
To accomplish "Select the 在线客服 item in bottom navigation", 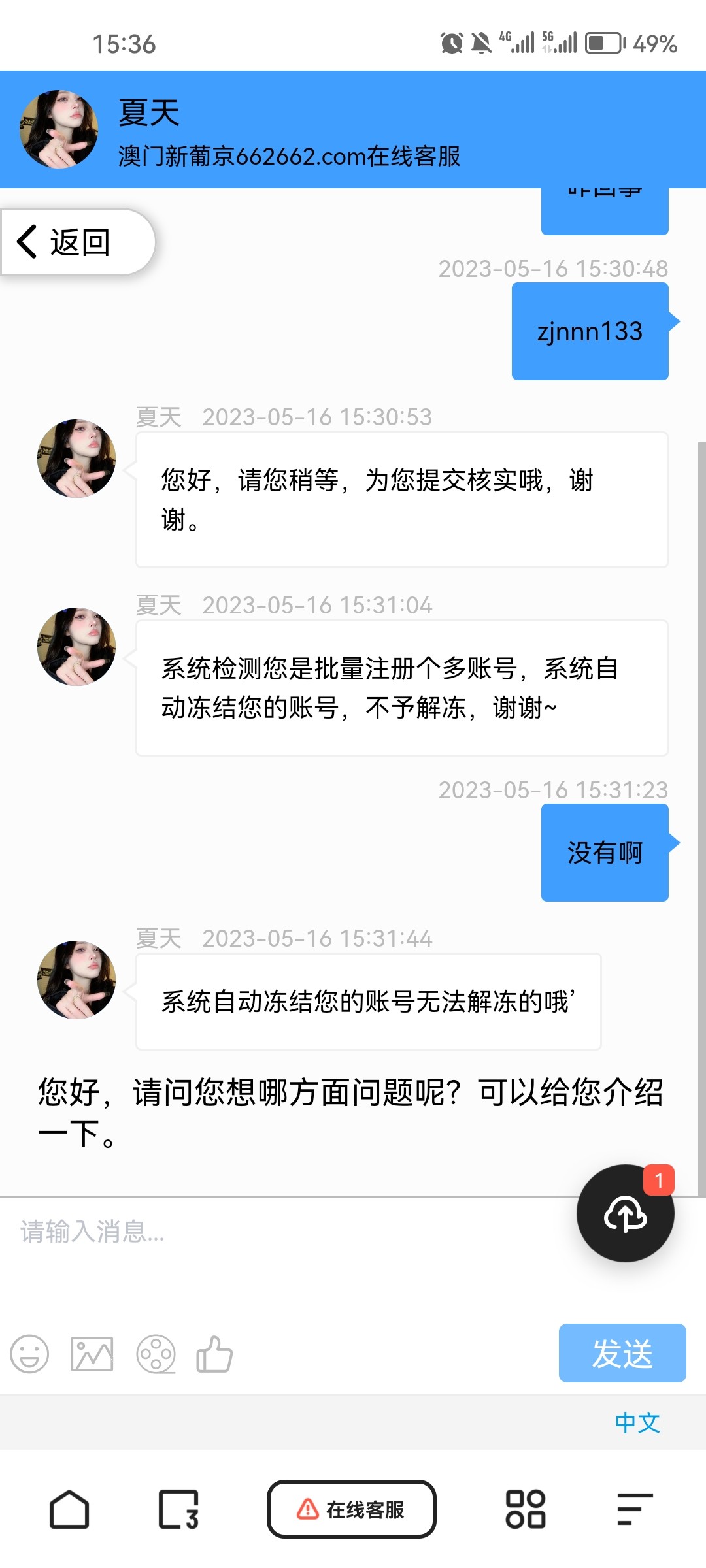I will 351,1511.
